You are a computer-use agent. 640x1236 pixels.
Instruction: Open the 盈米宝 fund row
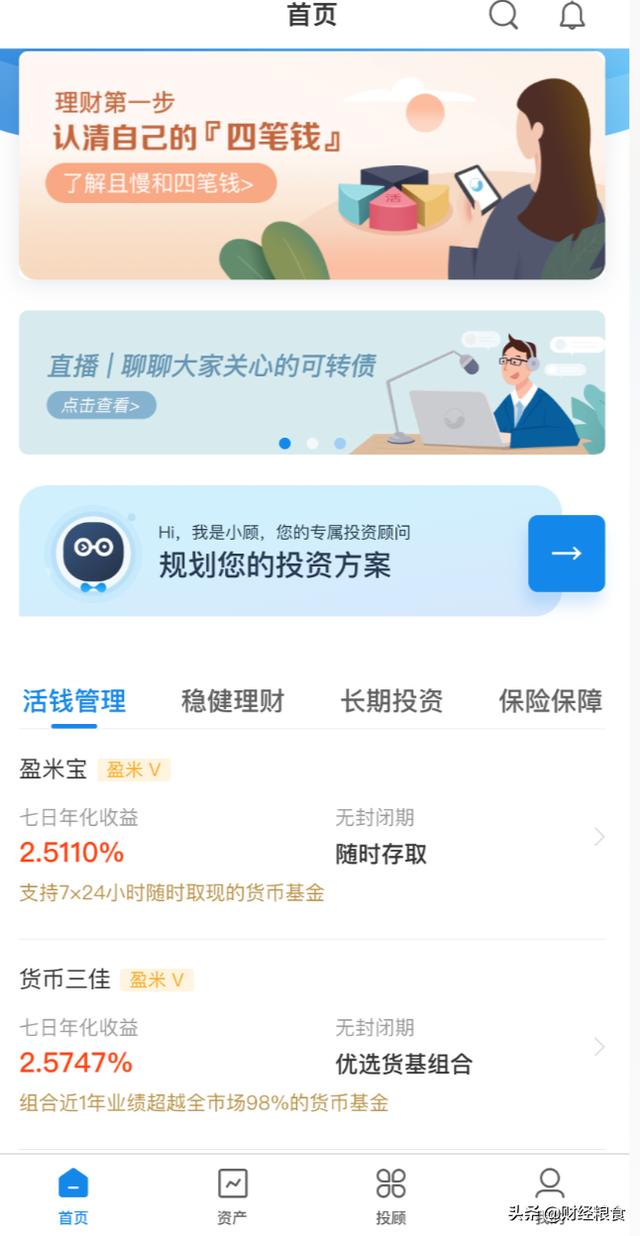311,837
